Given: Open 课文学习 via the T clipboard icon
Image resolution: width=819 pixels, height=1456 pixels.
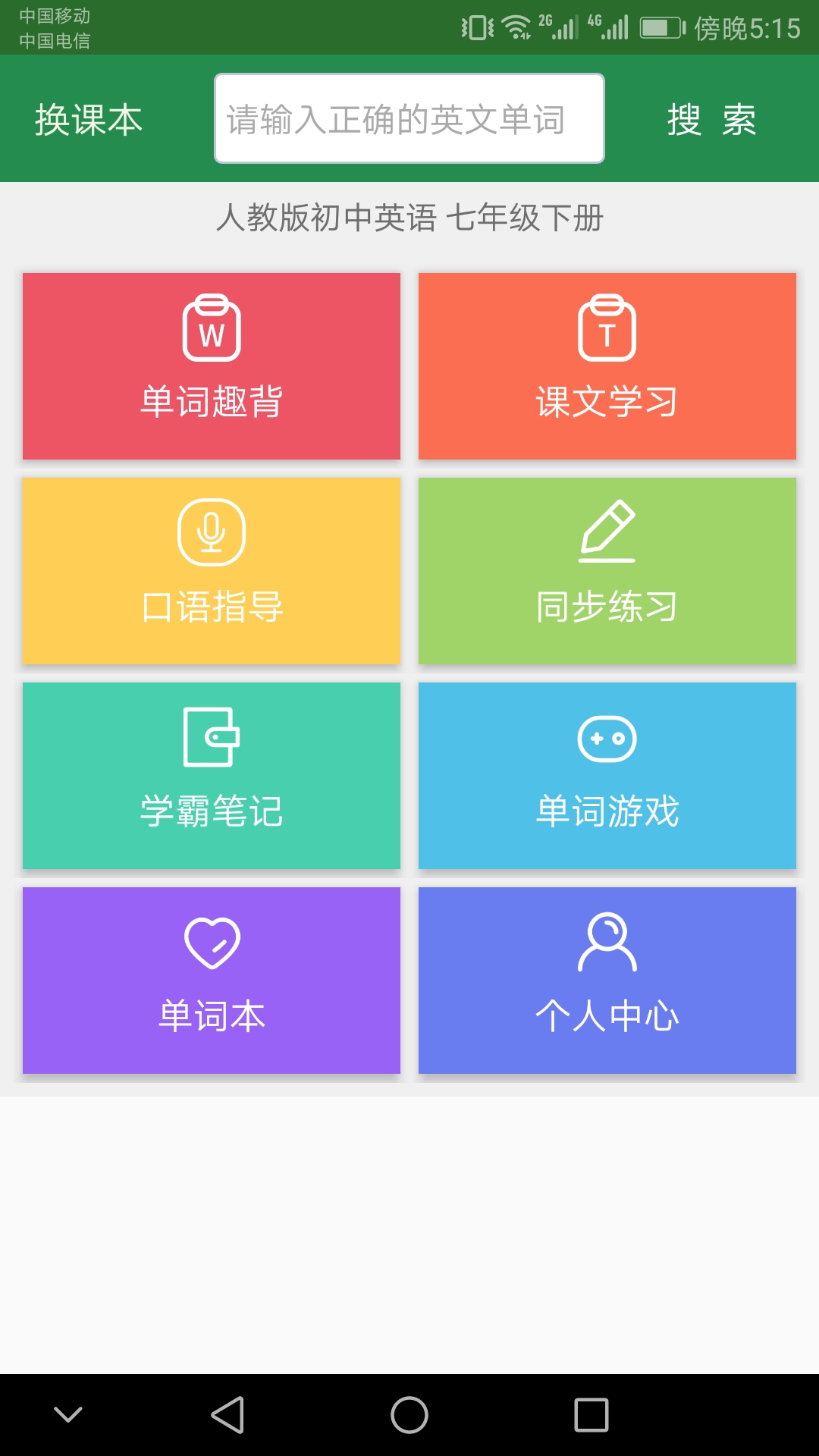Looking at the screenshot, I should tap(607, 329).
